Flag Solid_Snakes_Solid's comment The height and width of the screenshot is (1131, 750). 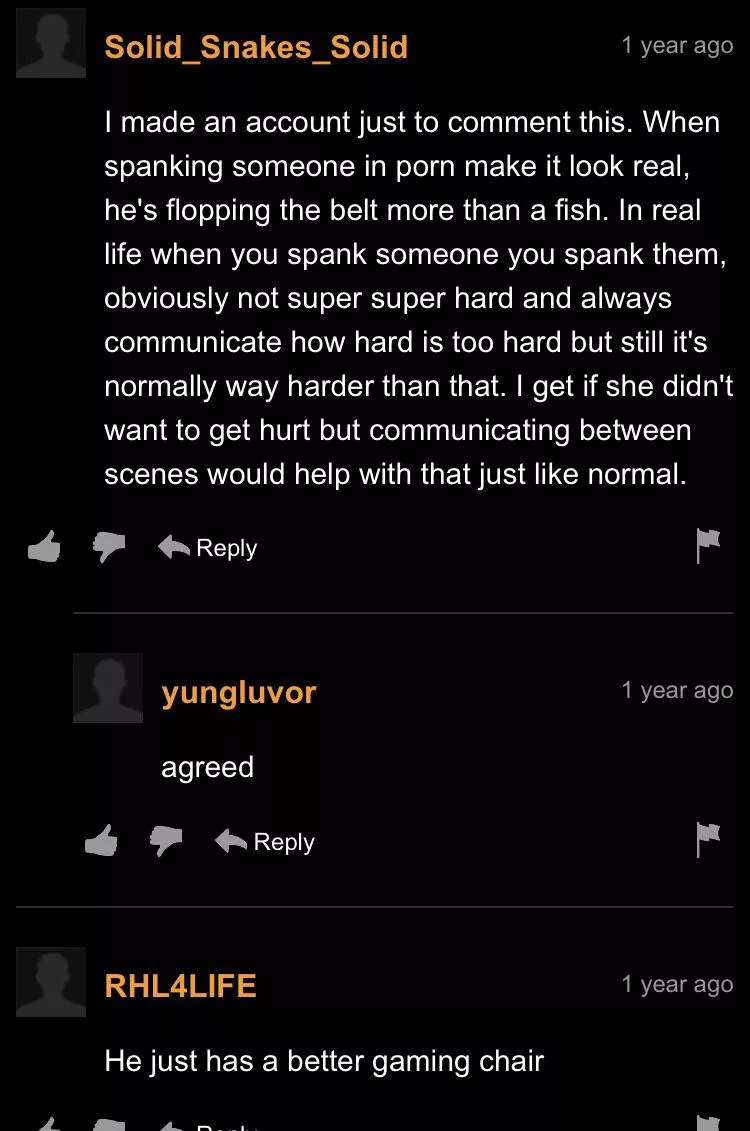(707, 547)
